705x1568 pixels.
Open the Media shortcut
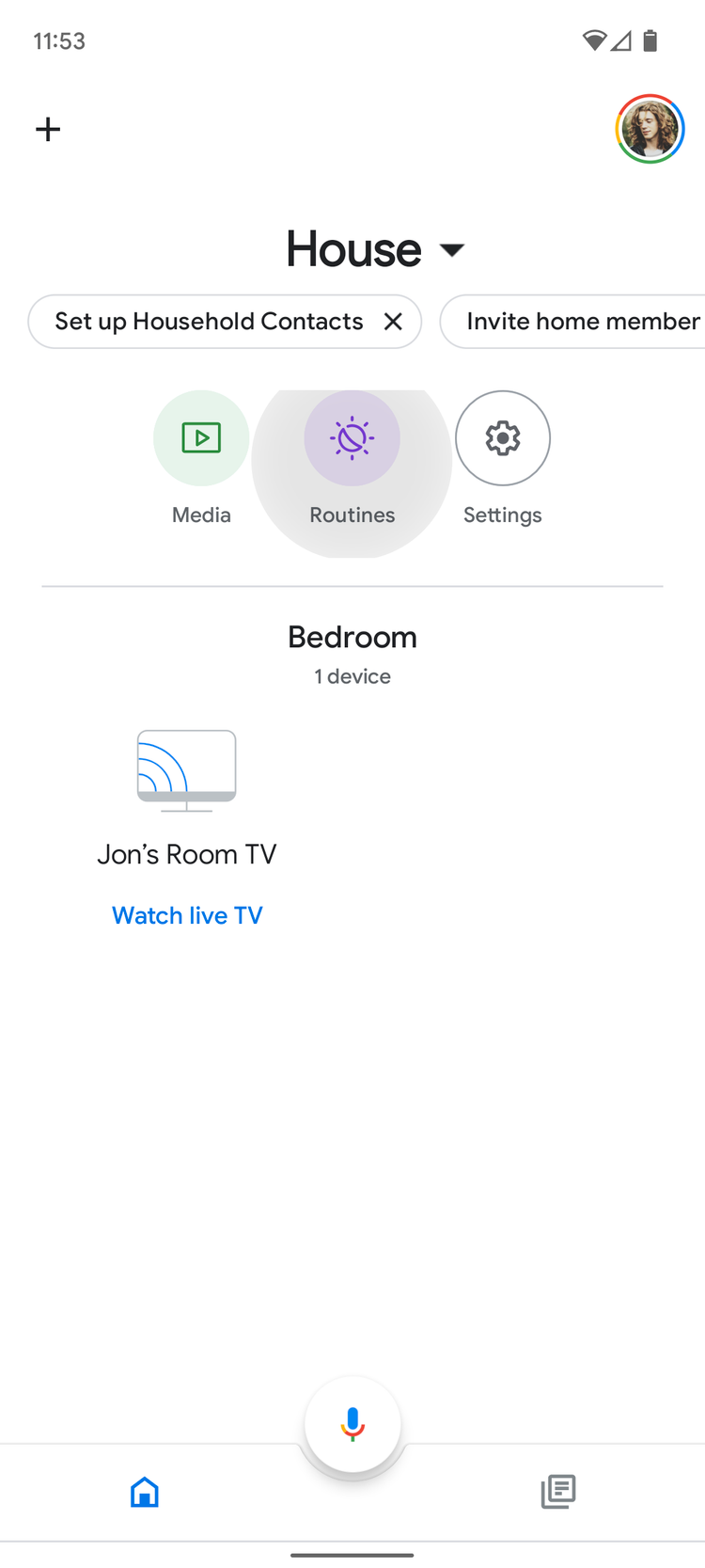pyautogui.click(x=201, y=438)
